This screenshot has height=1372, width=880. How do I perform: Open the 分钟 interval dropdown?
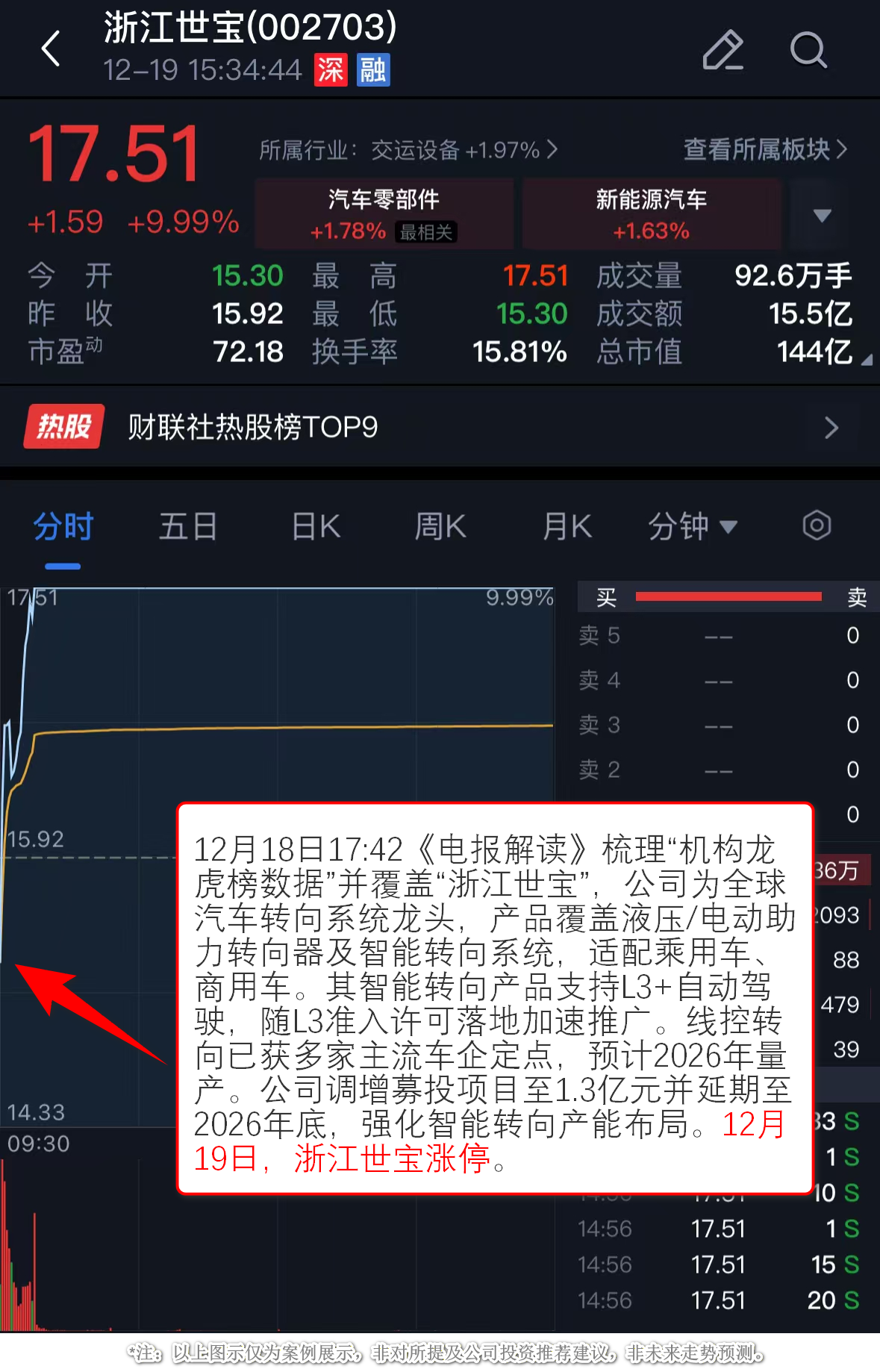692,527
